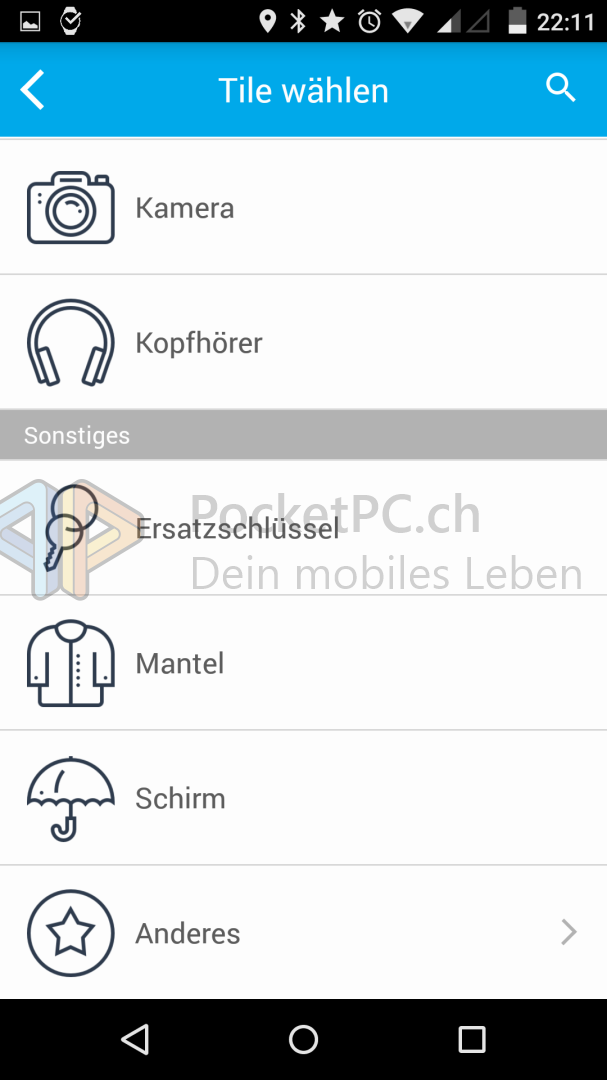The image size is (607, 1080).
Task: Pick Ersatzschlüssel as the tile
Action: pos(303,528)
